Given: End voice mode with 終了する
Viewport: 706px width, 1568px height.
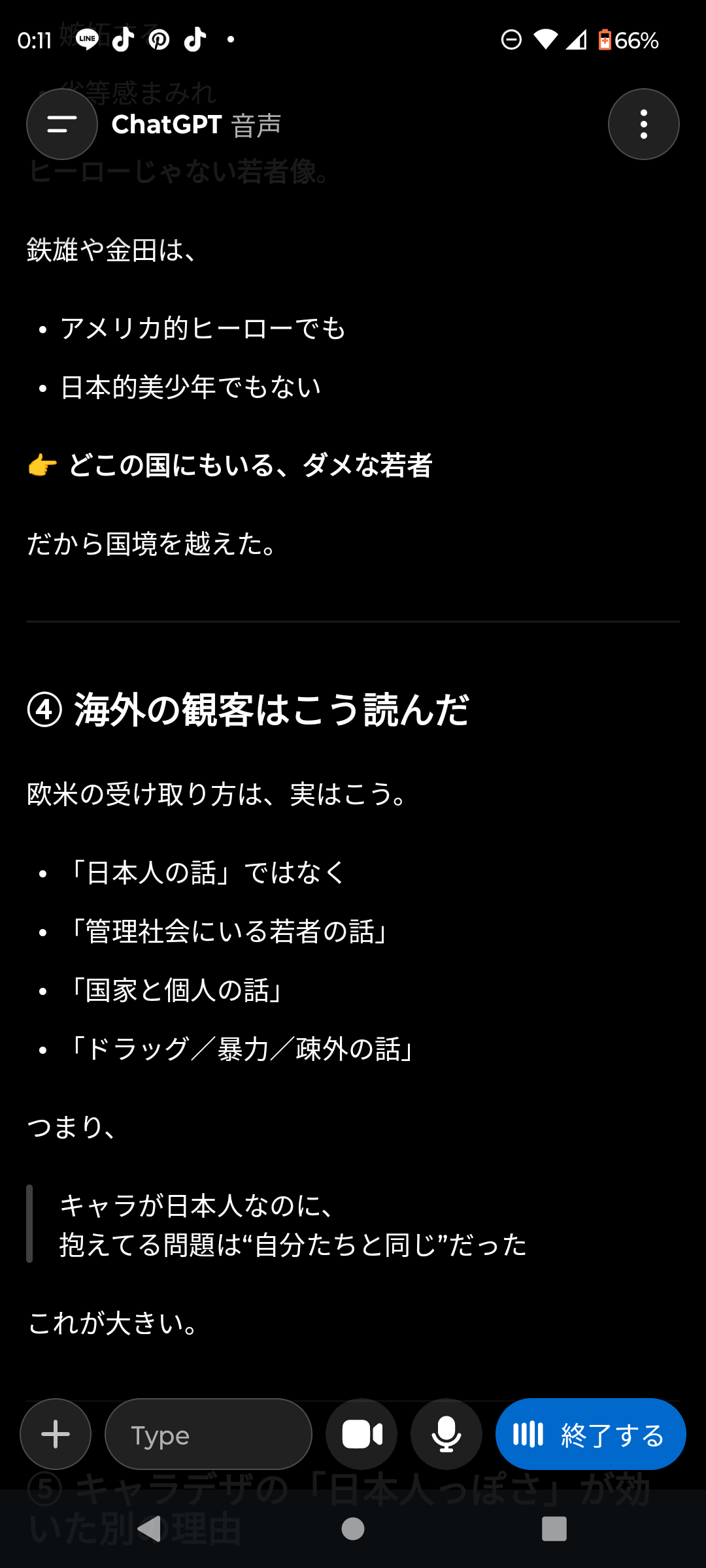Looking at the screenshot, I should pyautogui.click(x=590, y=1434).
